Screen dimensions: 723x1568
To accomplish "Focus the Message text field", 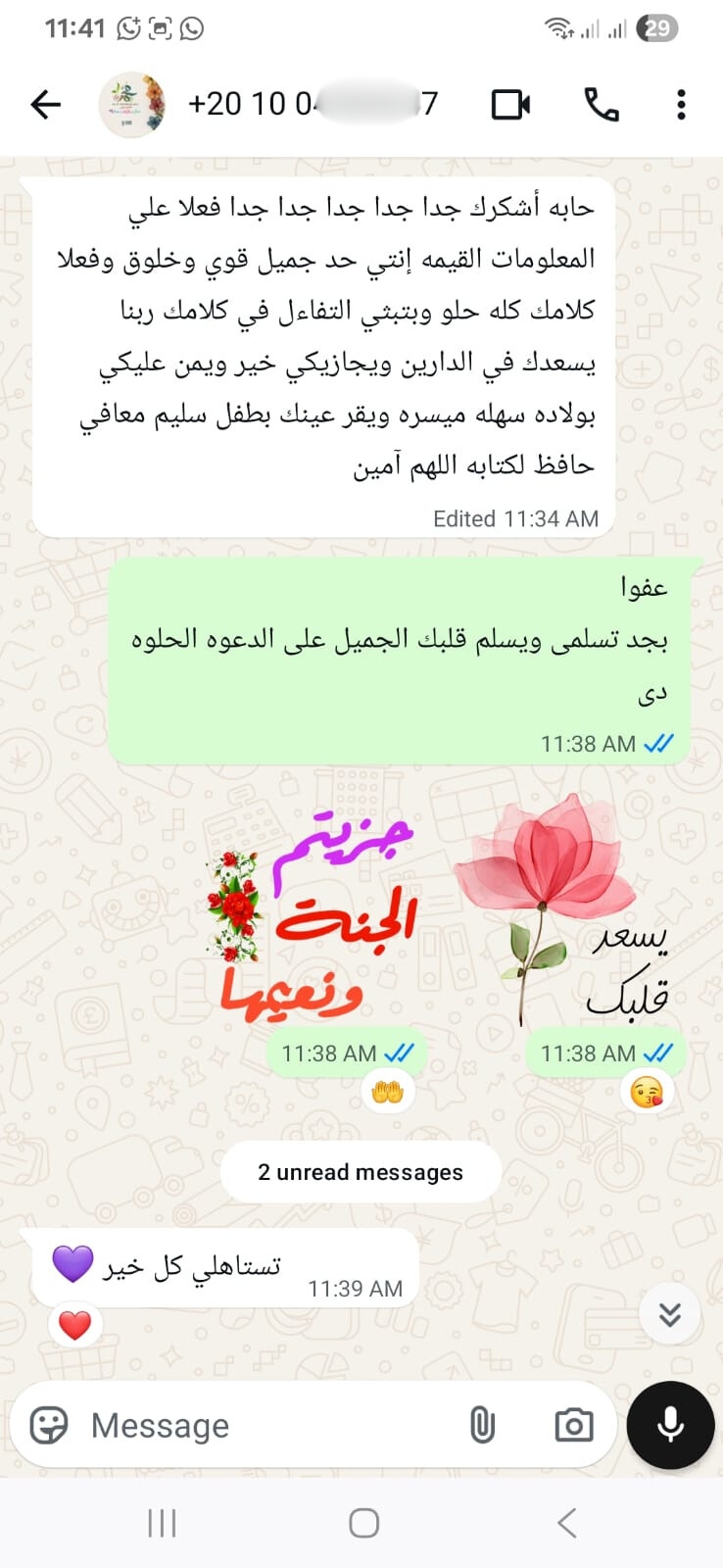I will click(x=265, y=1425).
